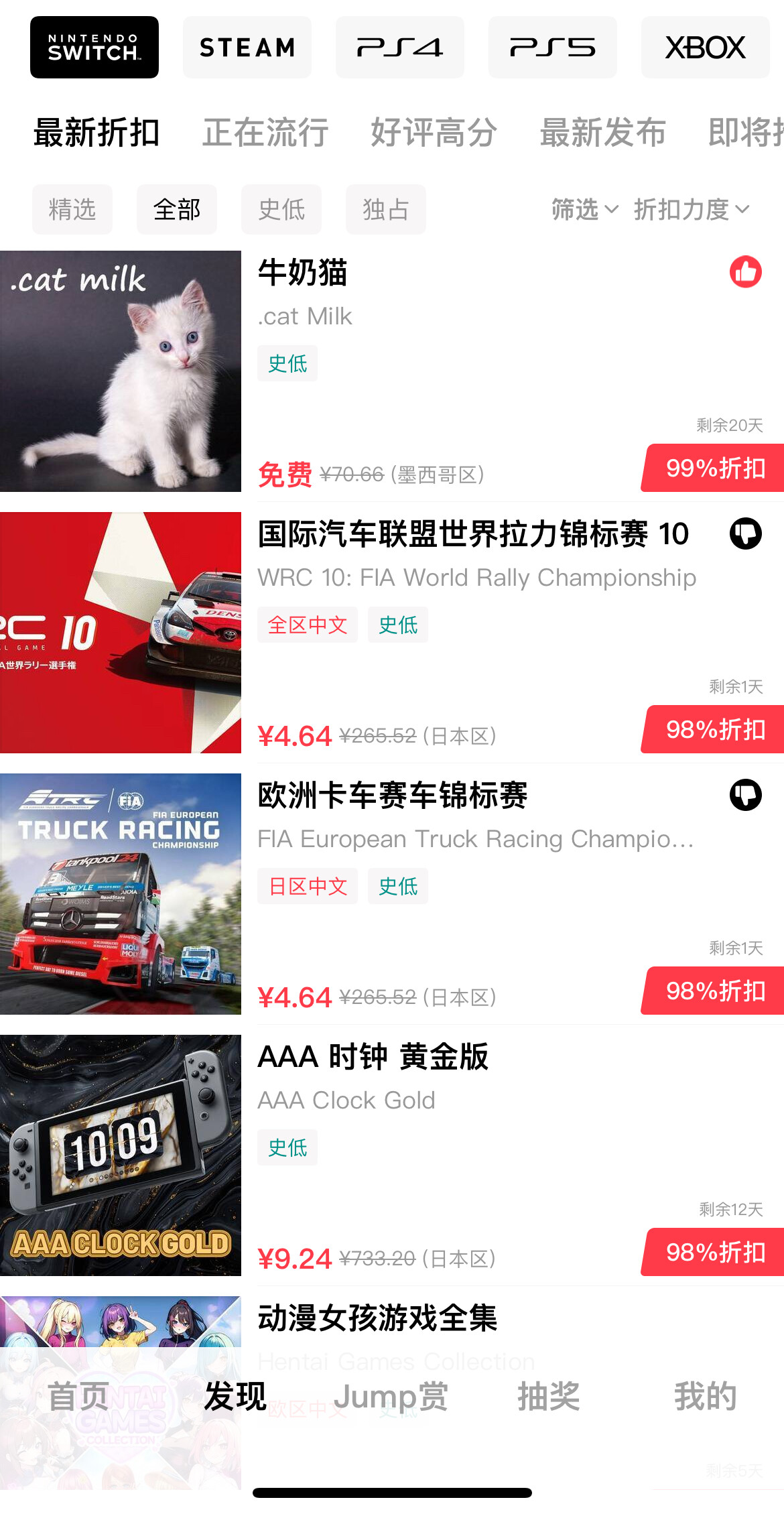Select the Xbox platform tab
784x1514 pixels.
705,48
